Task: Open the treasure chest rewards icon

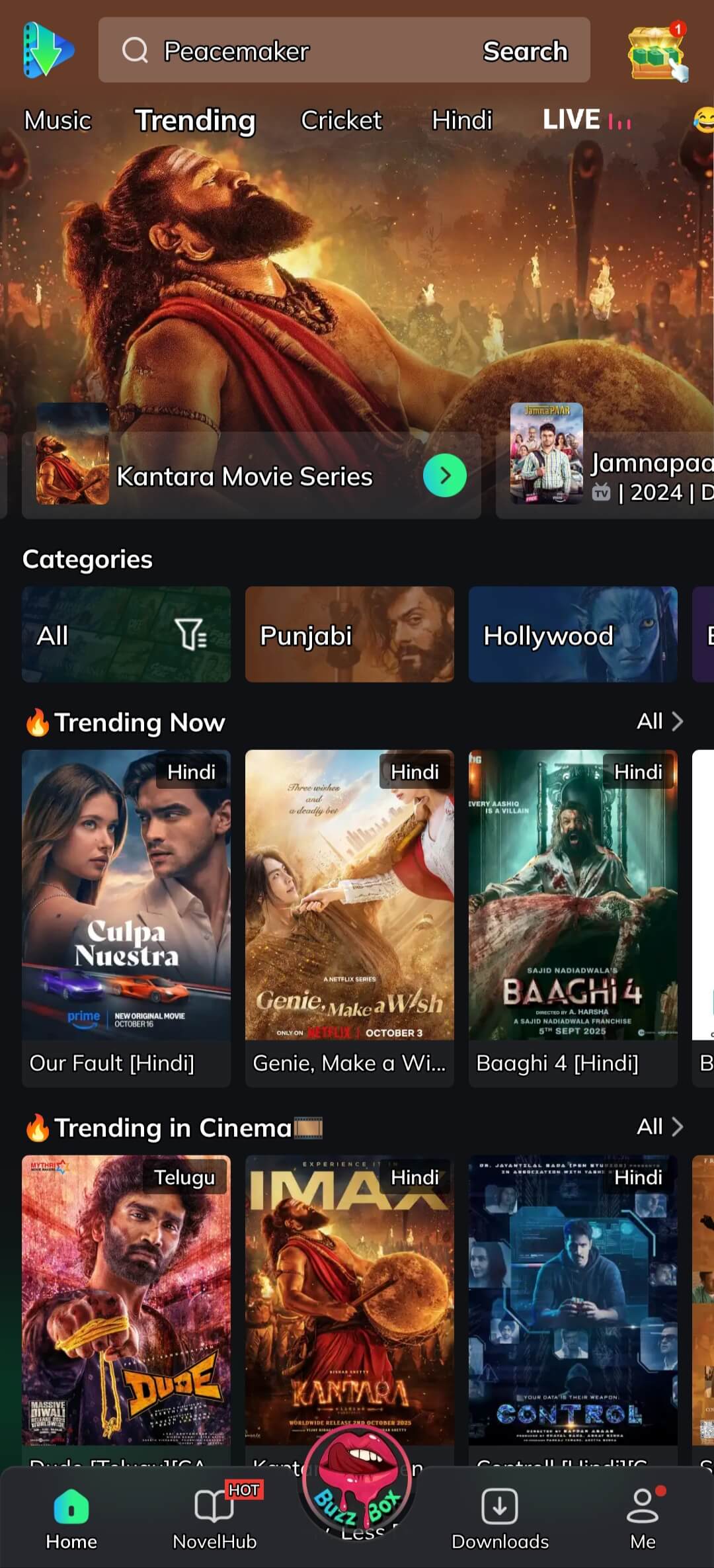Action: tap(656, 53)
